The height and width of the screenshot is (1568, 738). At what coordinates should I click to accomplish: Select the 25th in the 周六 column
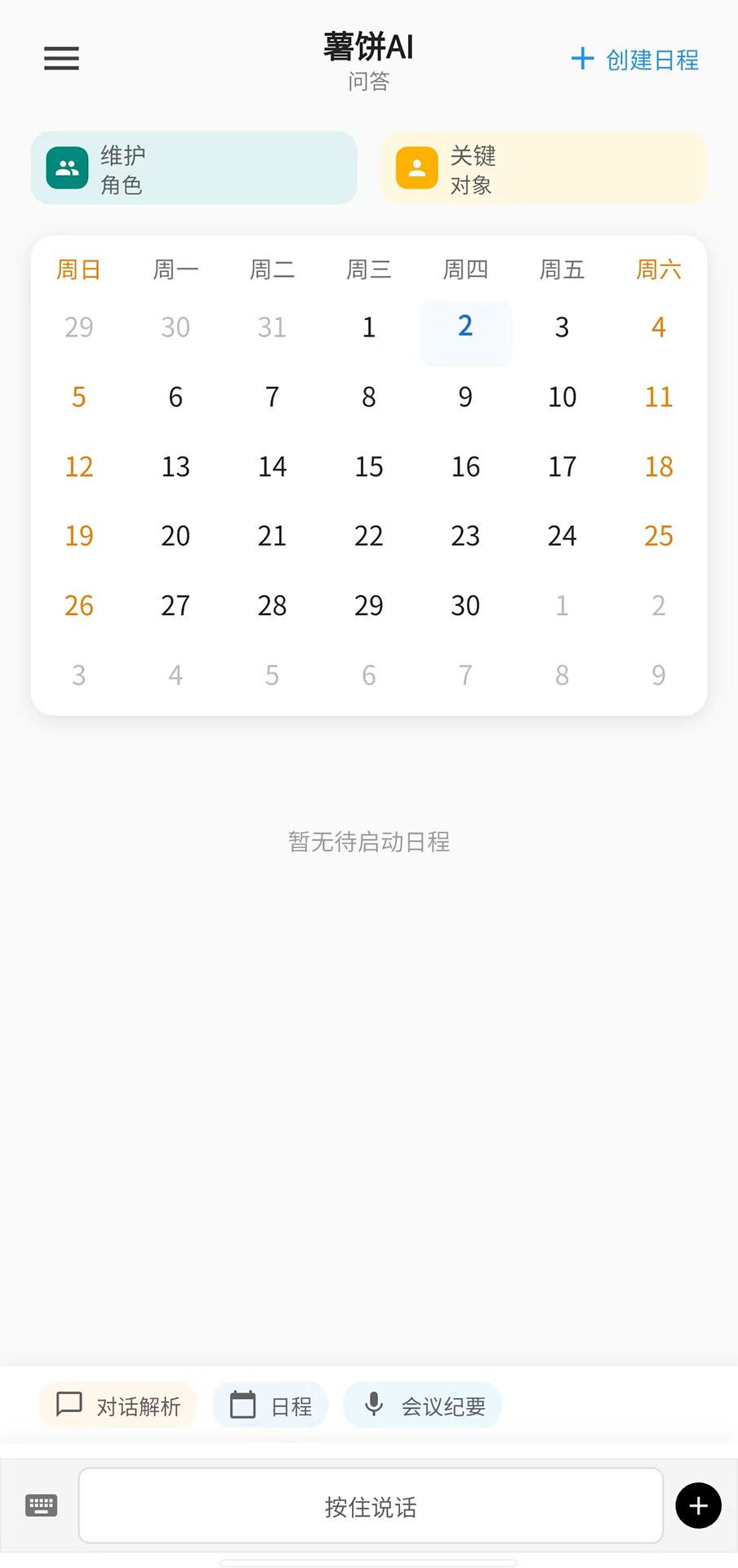point(658,536)
